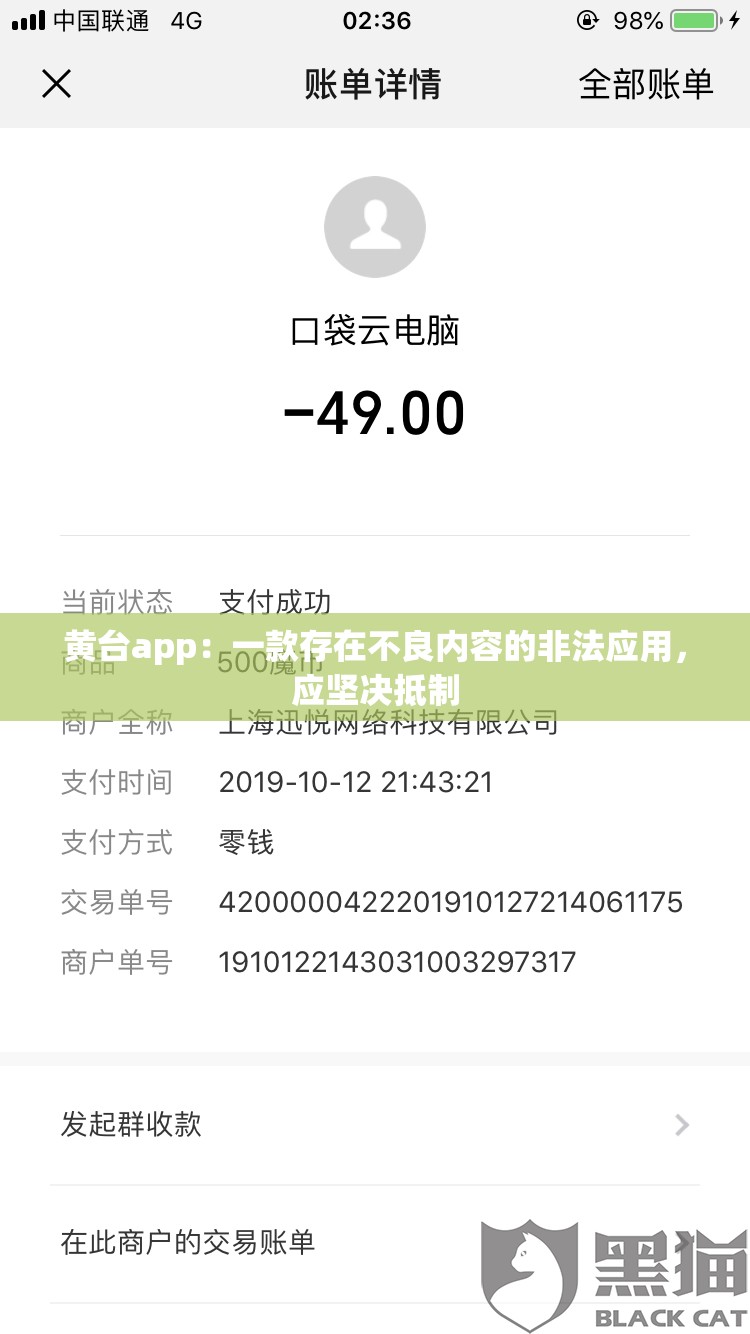Tap the -49.00 payment amount
This screenshot has height=1334, width=750.
[x=375, y=412]
